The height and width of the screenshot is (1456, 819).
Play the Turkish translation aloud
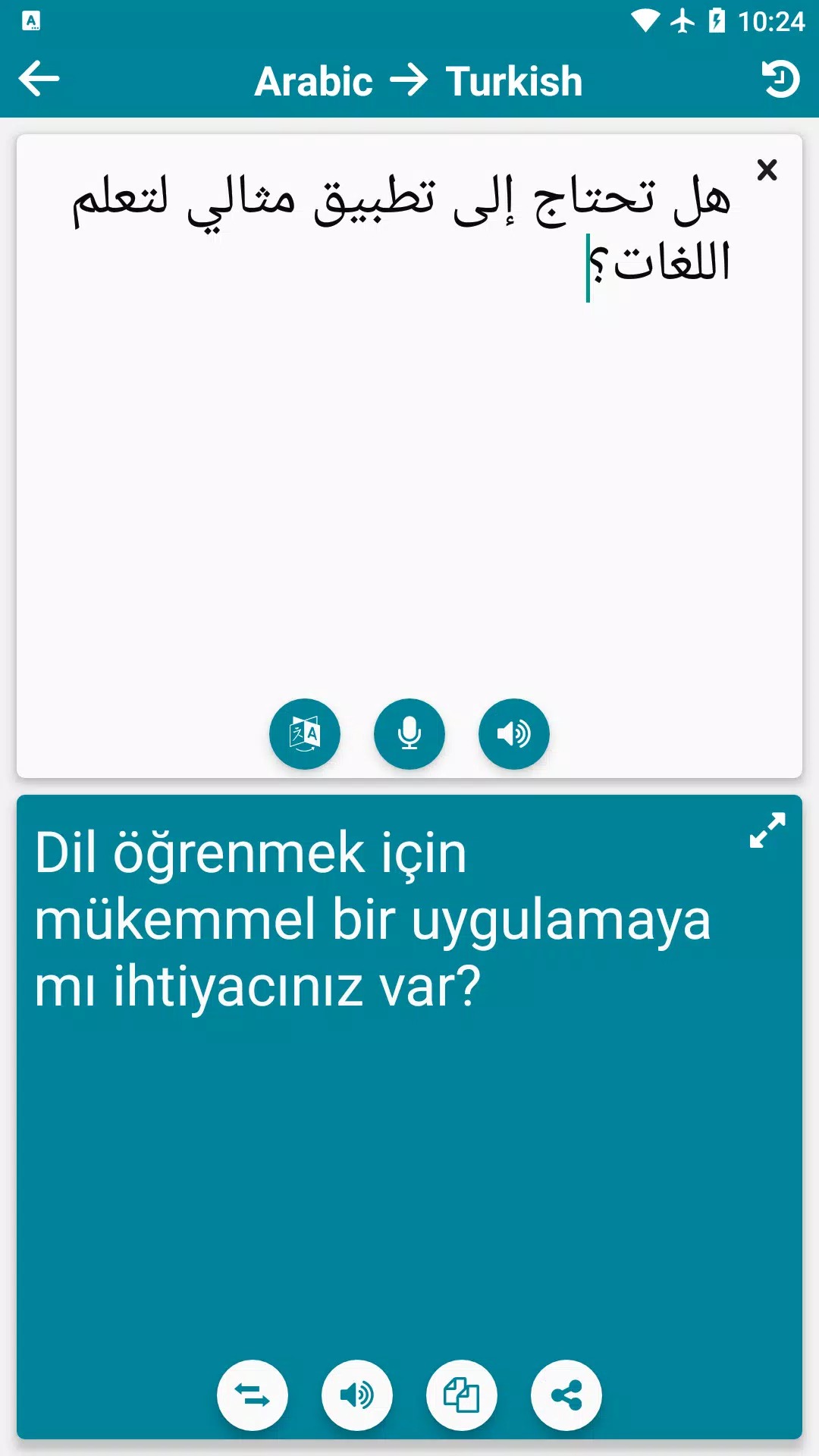point(357,1395)
